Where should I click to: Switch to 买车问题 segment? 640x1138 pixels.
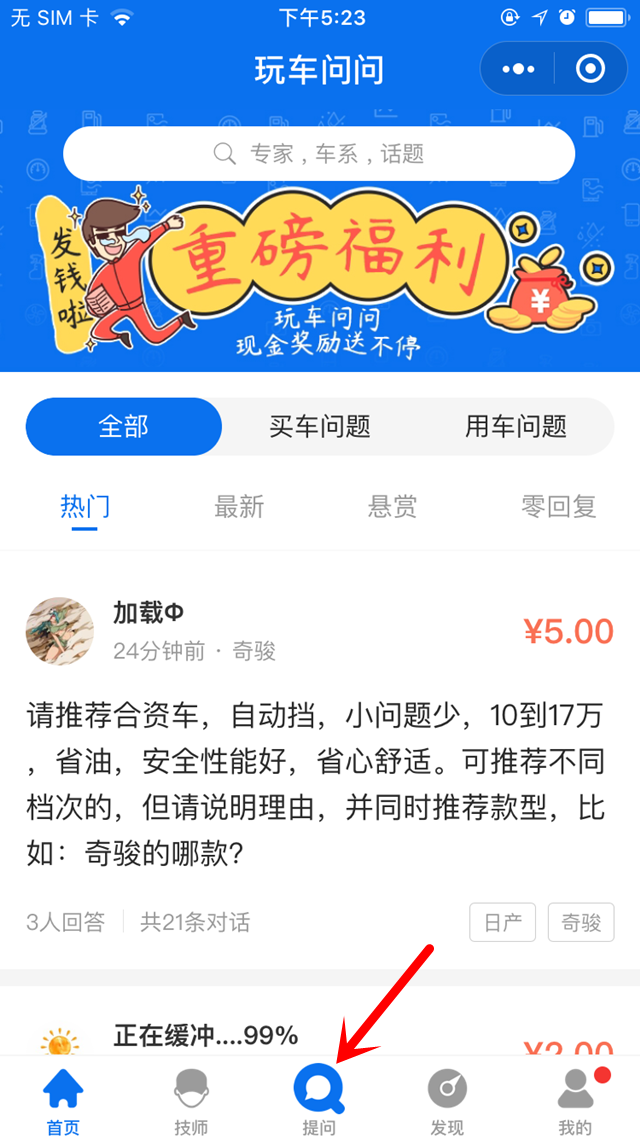point(319,427)
